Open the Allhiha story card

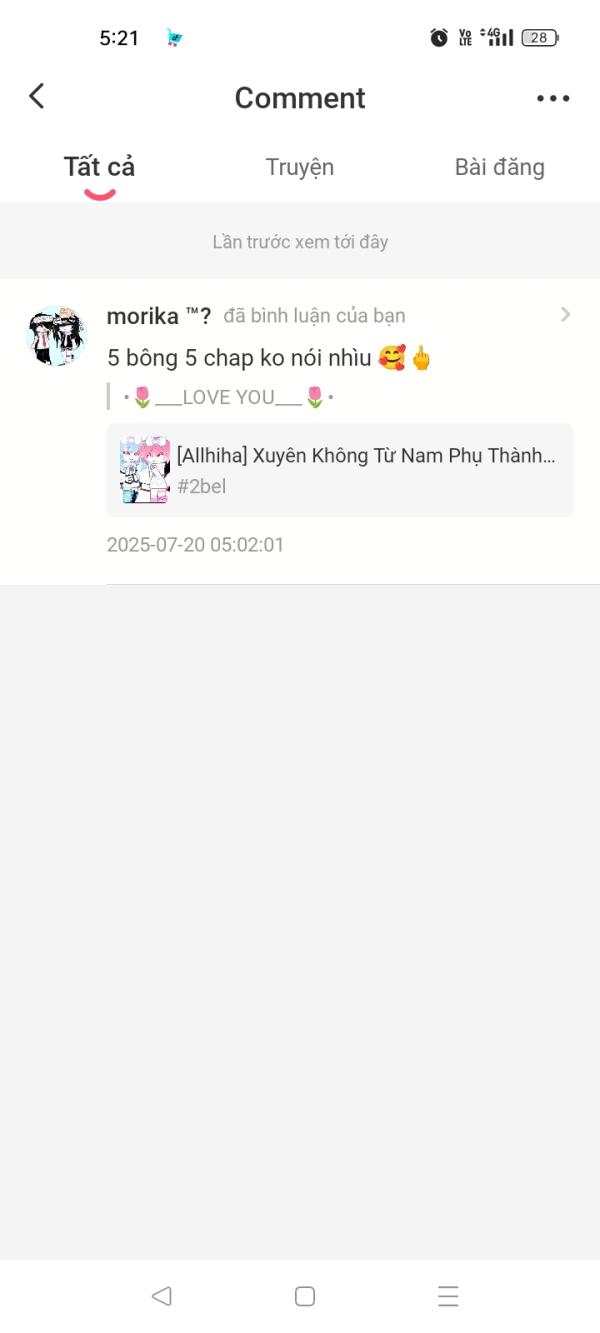click(339, 470)
